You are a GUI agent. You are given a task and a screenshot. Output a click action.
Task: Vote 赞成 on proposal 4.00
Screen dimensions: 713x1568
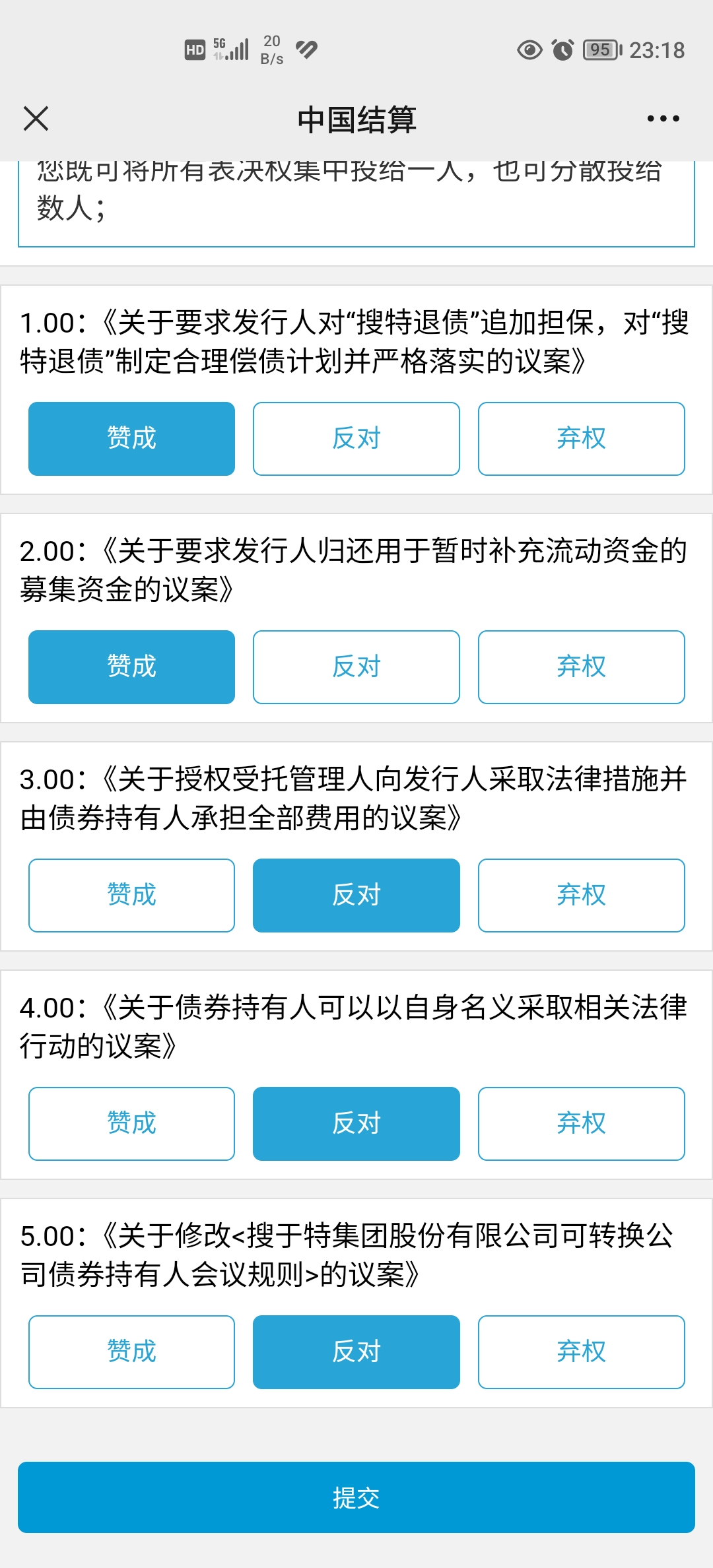(131, 1124)
